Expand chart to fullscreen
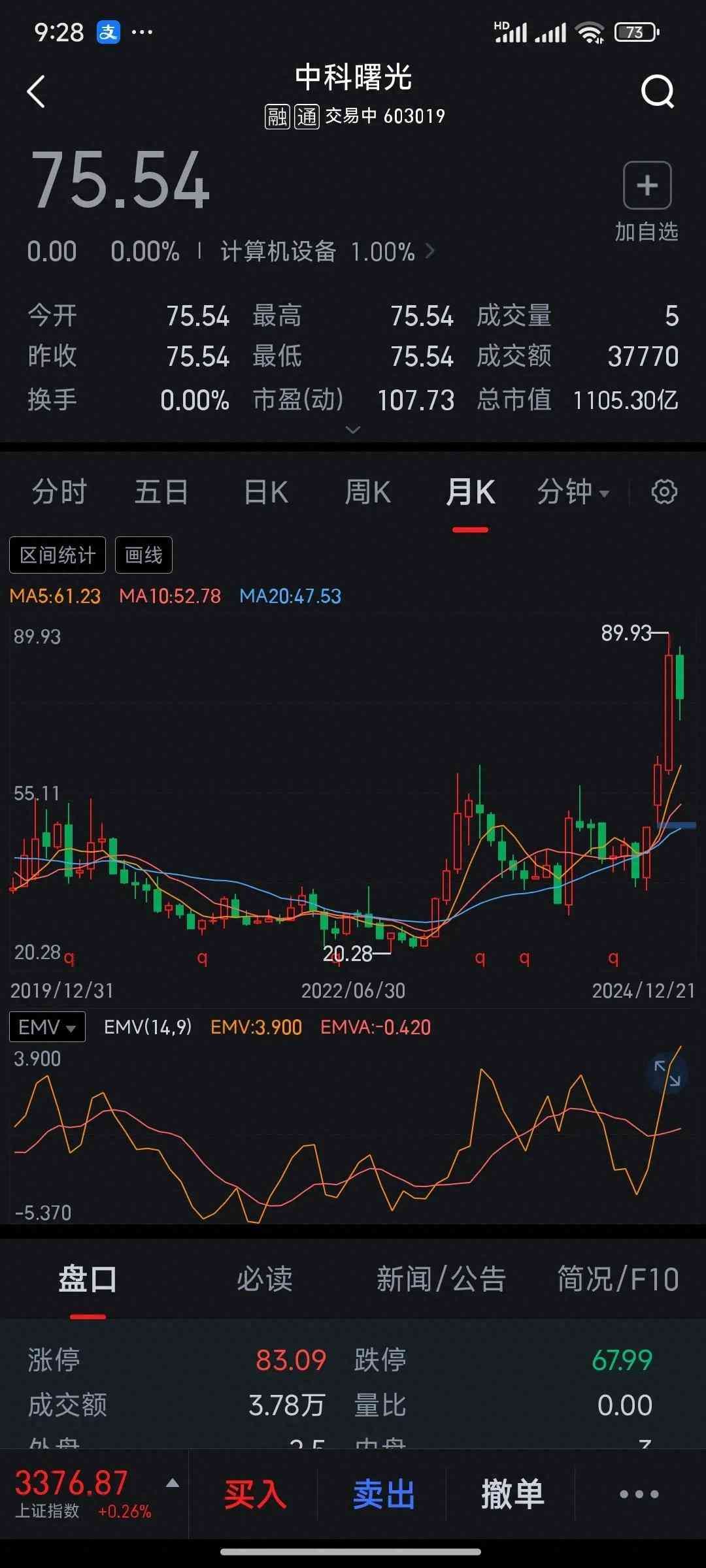The image size is (706, 1568). 667,1073
